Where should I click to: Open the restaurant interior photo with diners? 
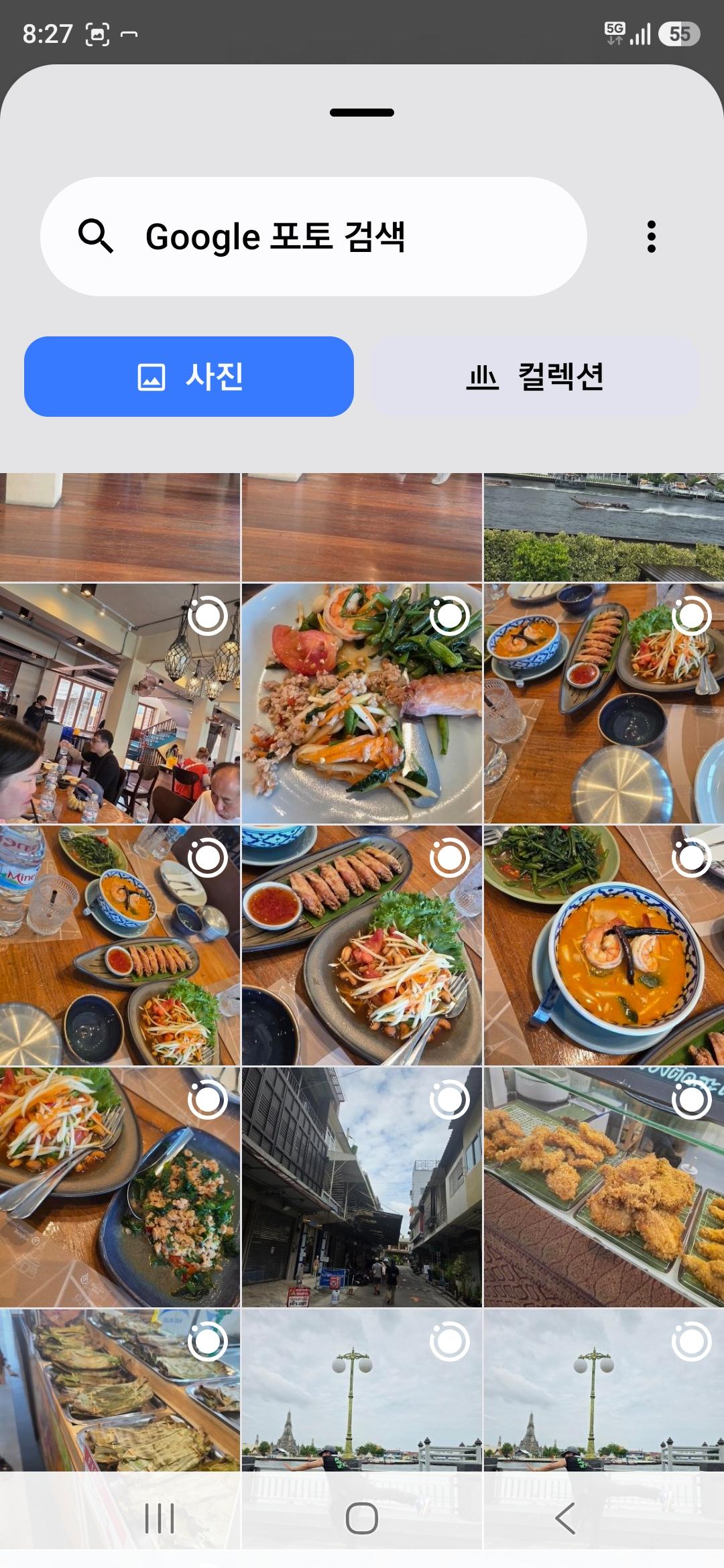pos(120,703)
